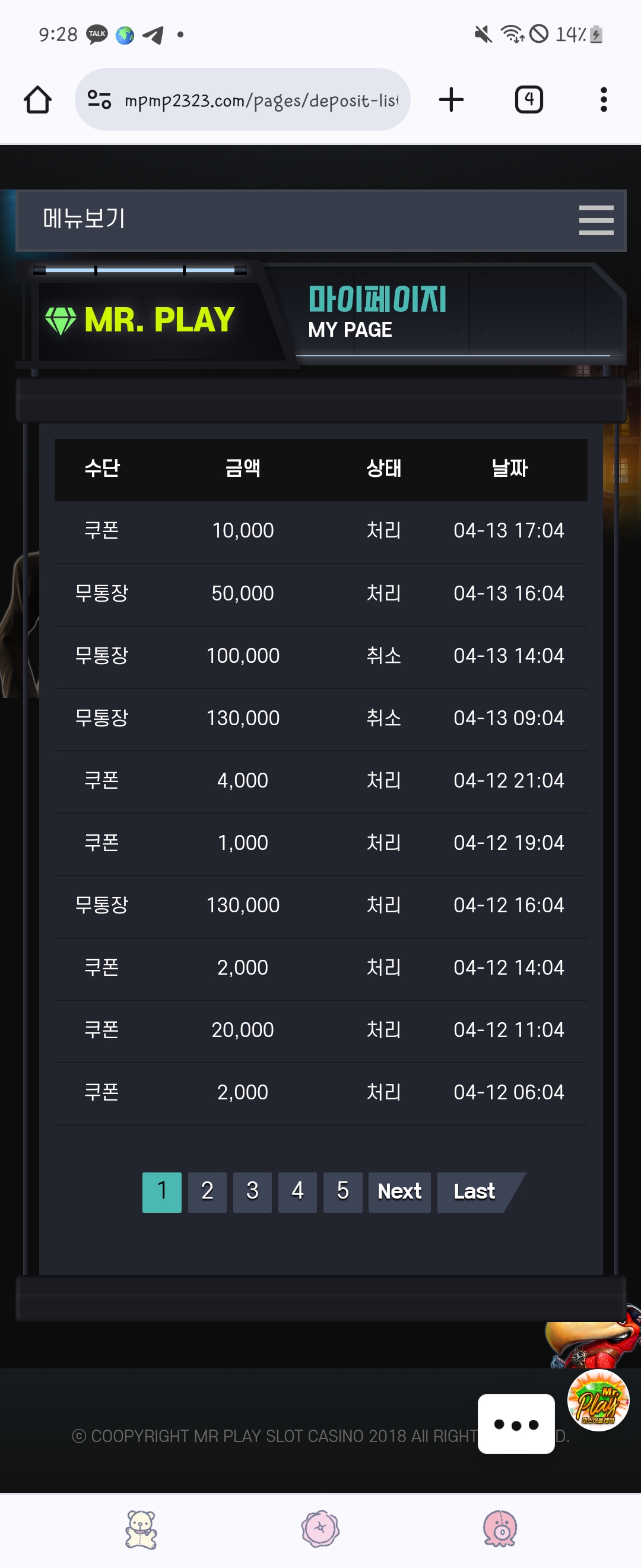Image resolution: width=641 pixels, height=1568 pixels.
Task: Tap the pink flower navigation button
Action: coord(320,1529)
